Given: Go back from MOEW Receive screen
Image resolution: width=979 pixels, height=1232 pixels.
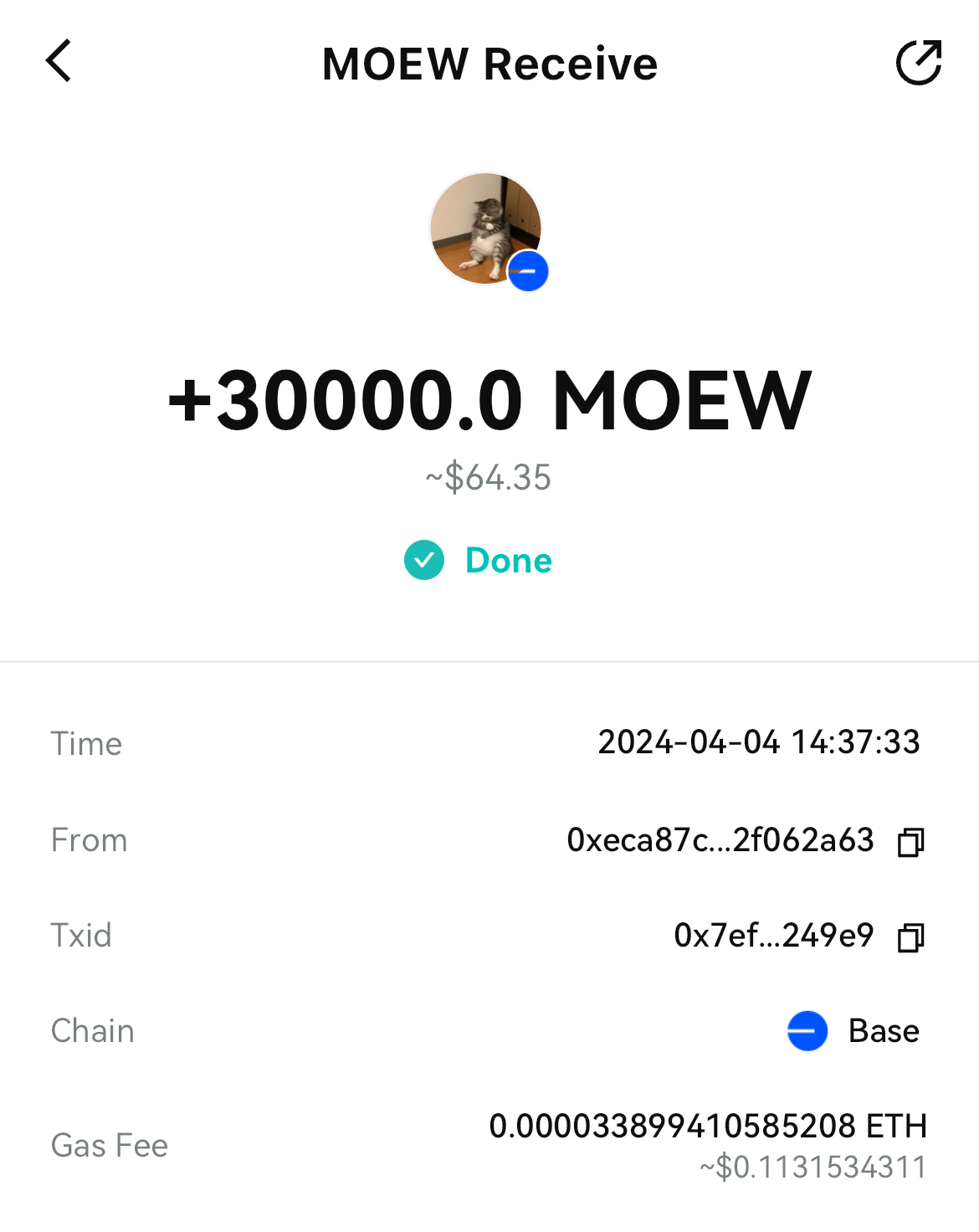Looking at the screenshot, I should [x=59, y=61].
